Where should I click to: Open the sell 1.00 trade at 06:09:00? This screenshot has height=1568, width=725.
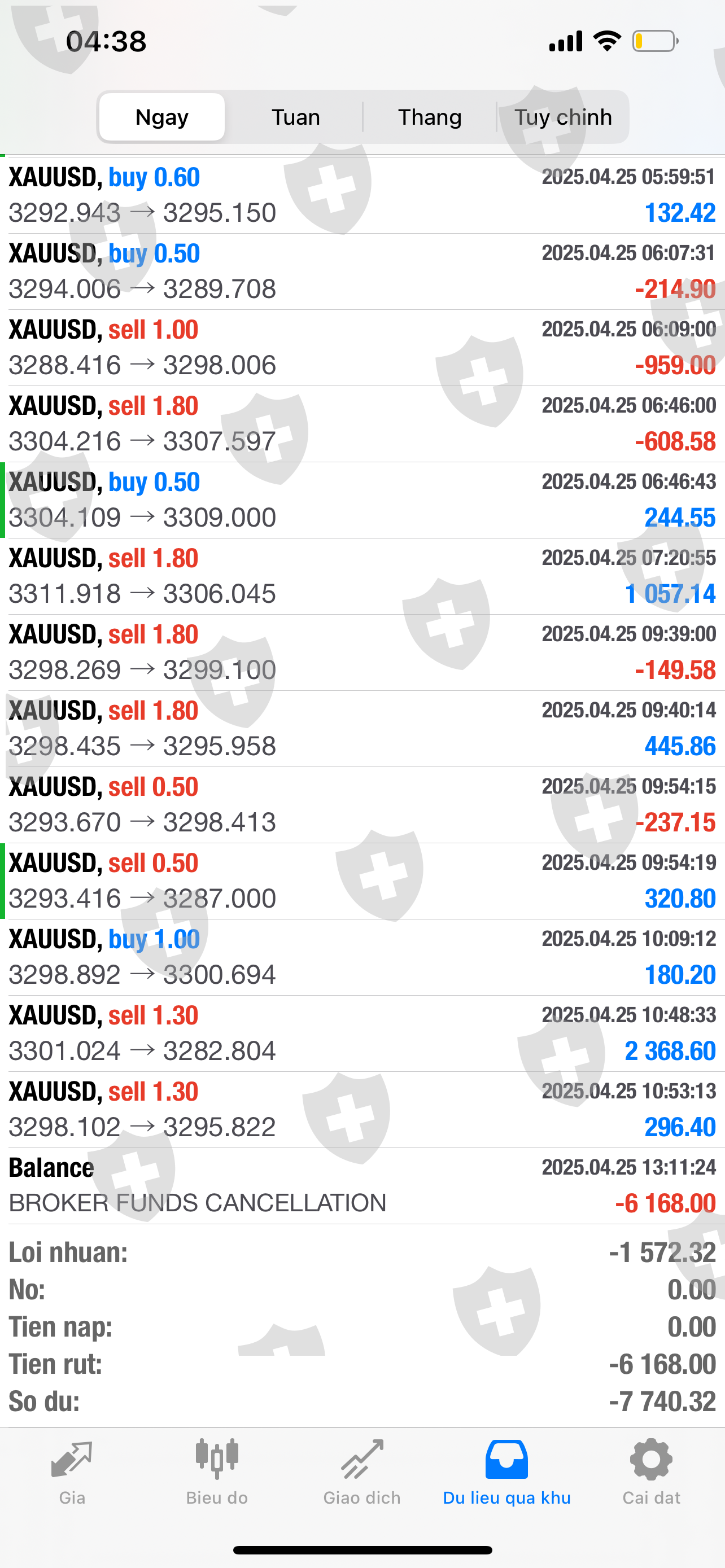[362, 348]
